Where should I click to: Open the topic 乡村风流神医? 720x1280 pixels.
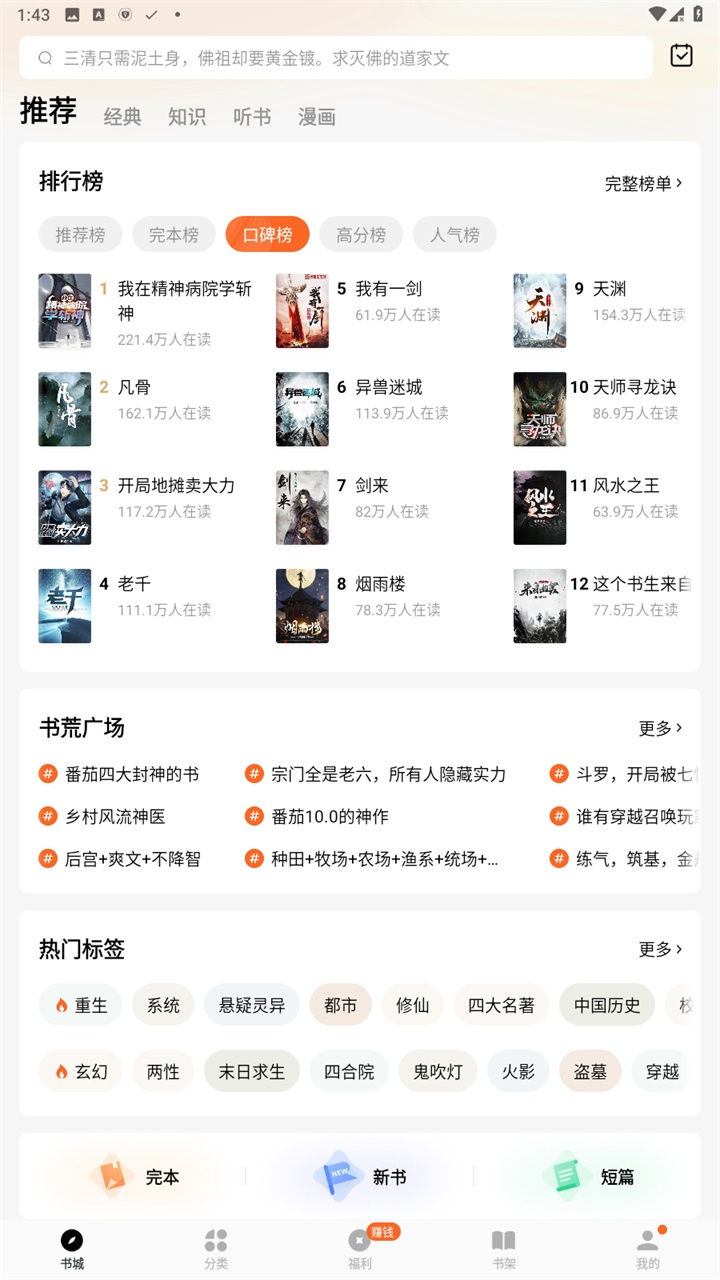(115, 816)
